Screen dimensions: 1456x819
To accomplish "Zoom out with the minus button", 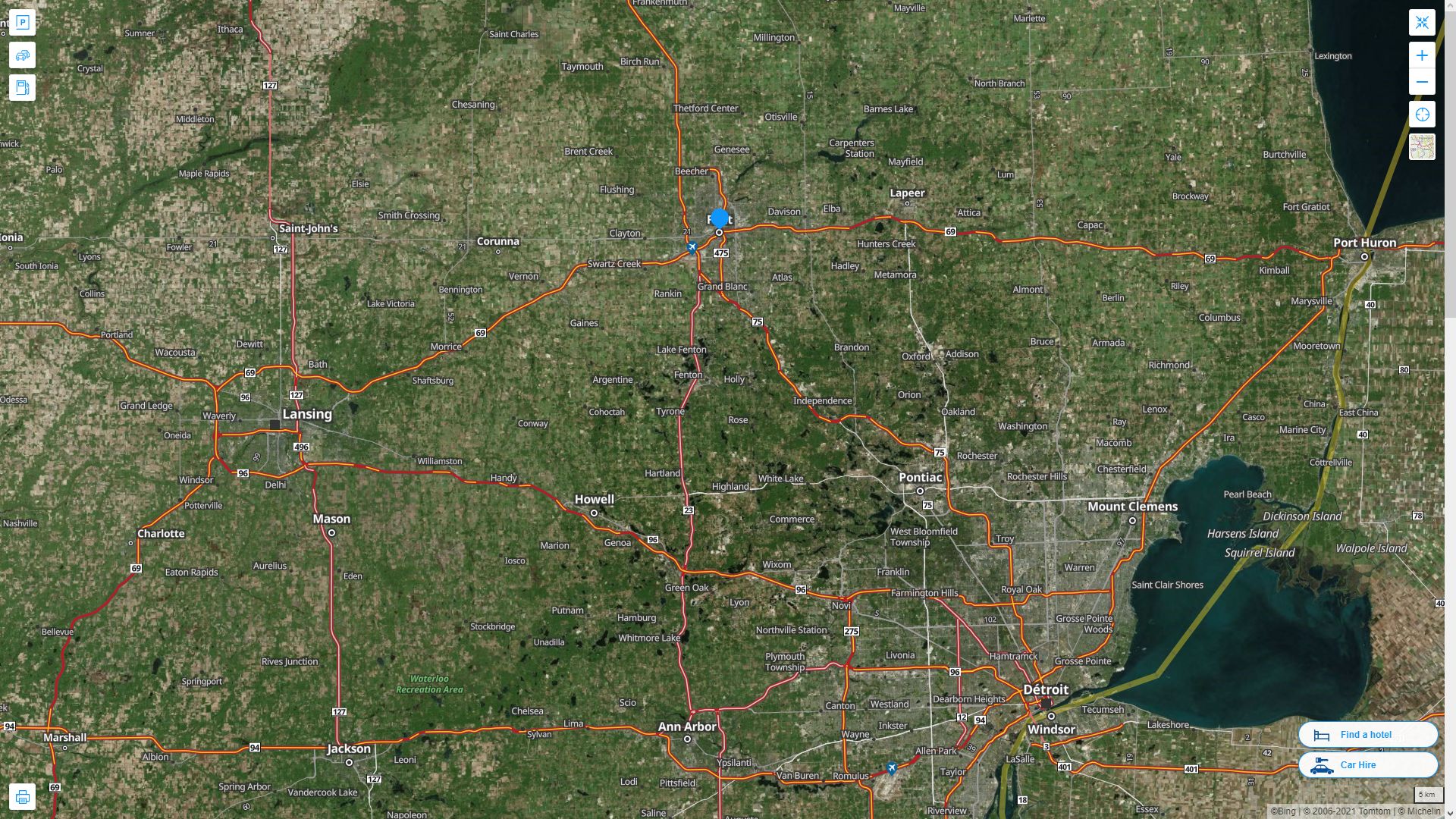I will pos(1422,82).
